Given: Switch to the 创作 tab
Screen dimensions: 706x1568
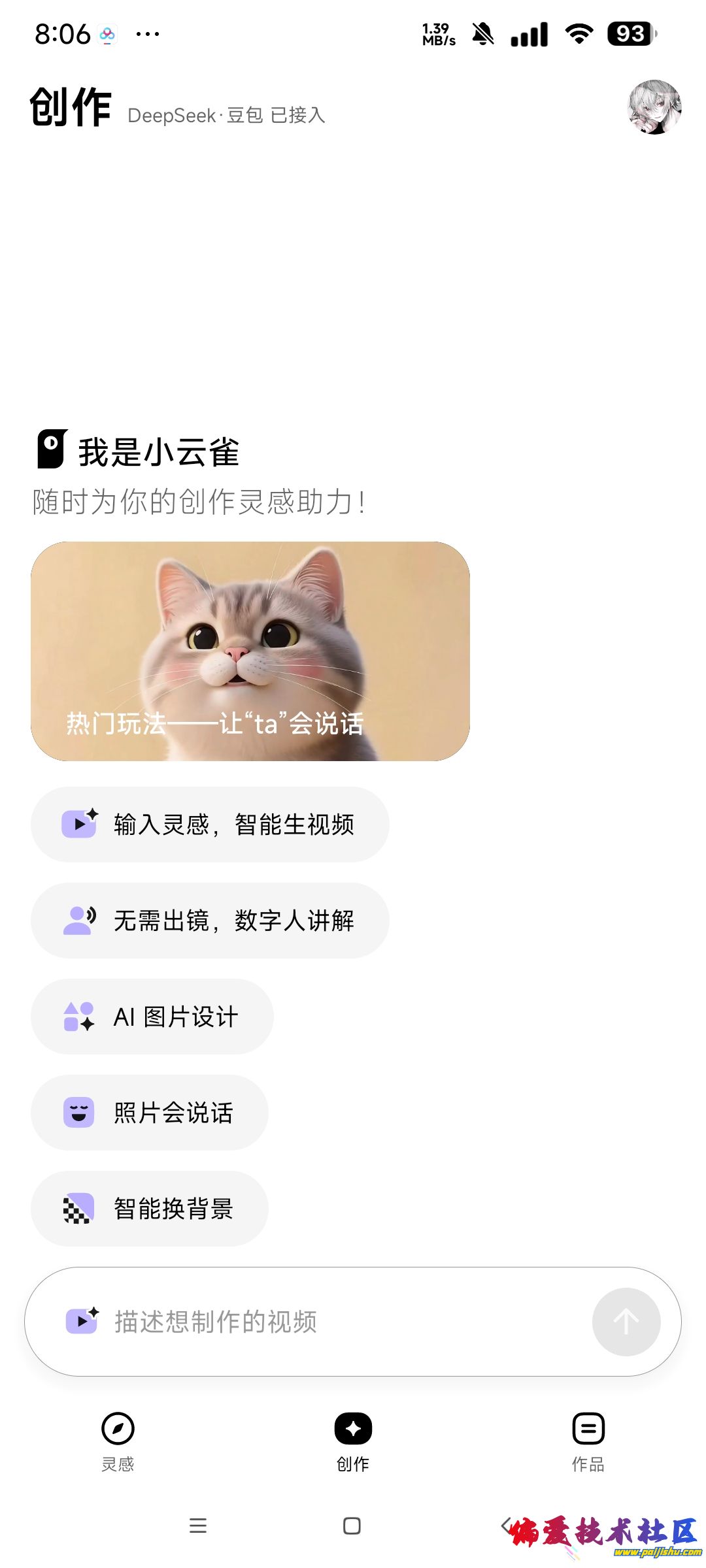Looking at the screenshot, I should pos(353,1441).
